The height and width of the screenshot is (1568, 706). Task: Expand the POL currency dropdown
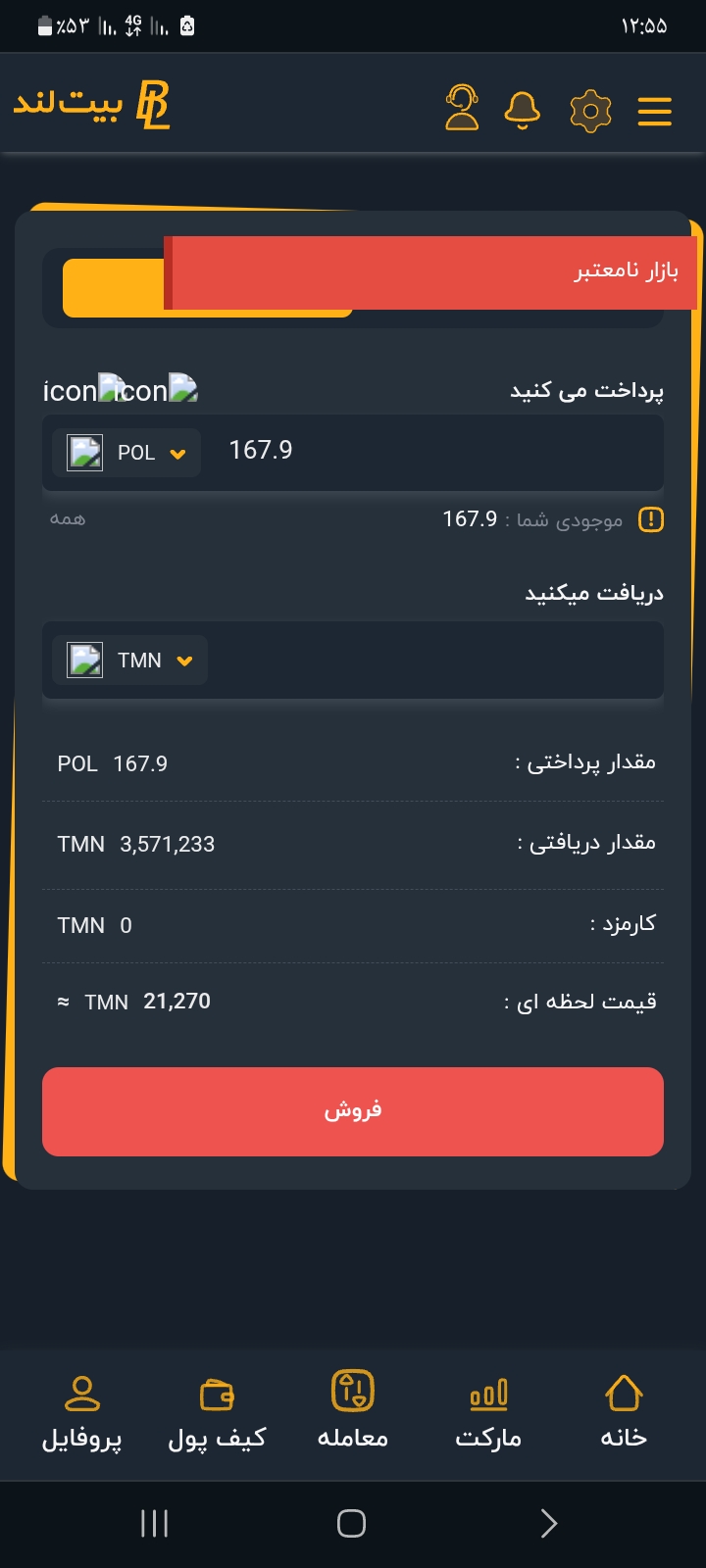coord(126,453)
